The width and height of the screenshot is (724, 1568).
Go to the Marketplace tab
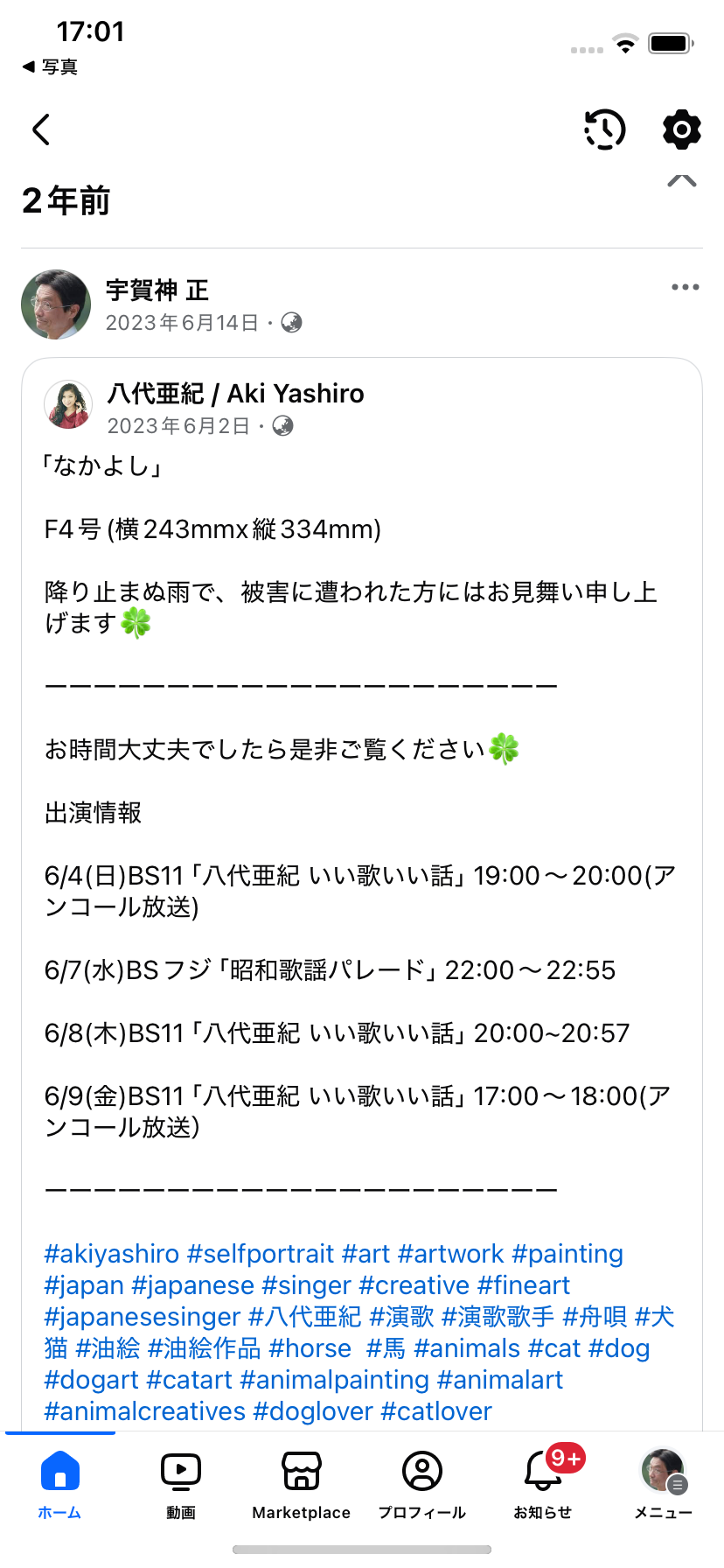pyautogui.click(x=302, y=1480)
